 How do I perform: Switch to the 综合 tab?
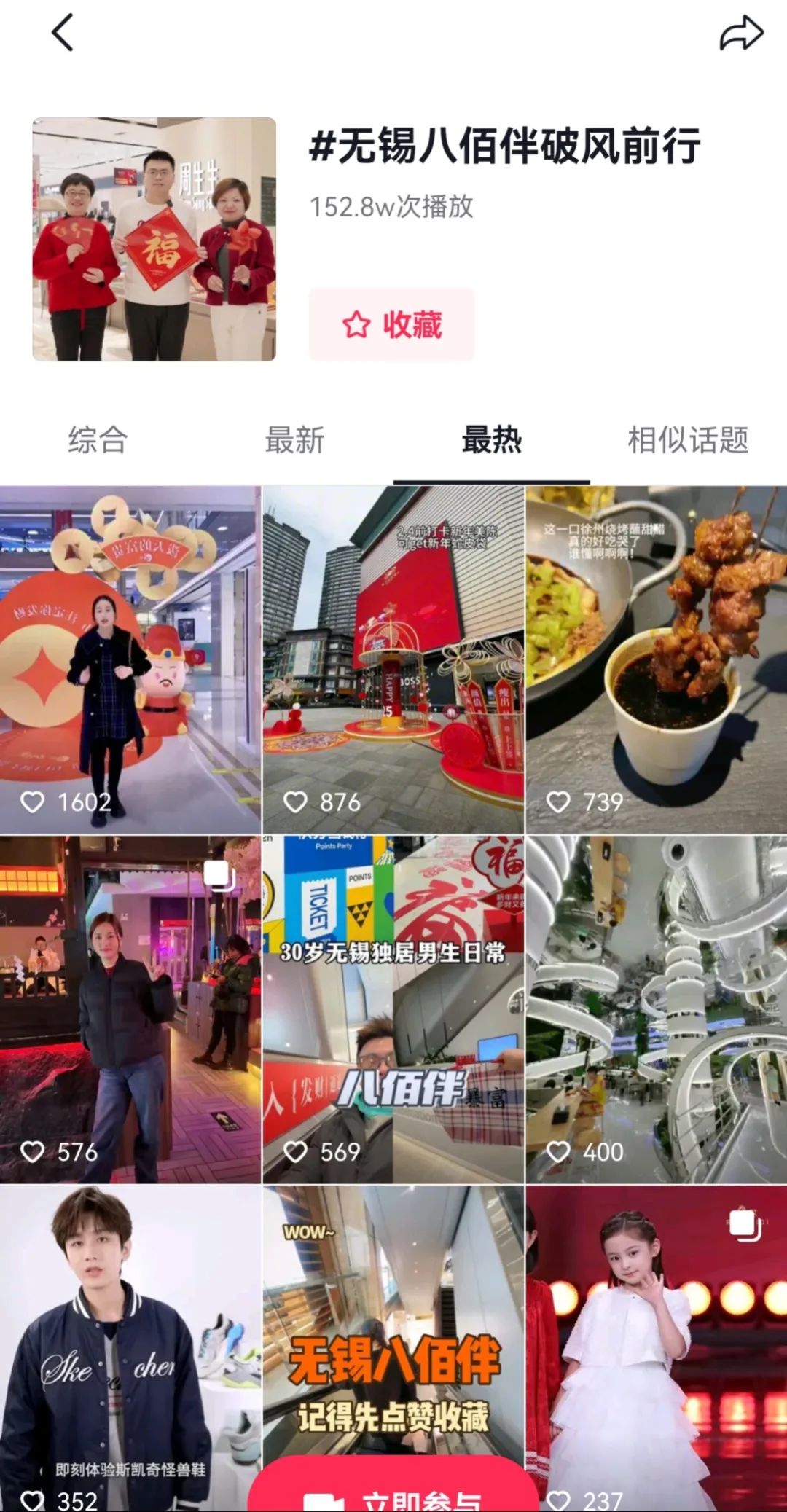(x=98, y=440)
